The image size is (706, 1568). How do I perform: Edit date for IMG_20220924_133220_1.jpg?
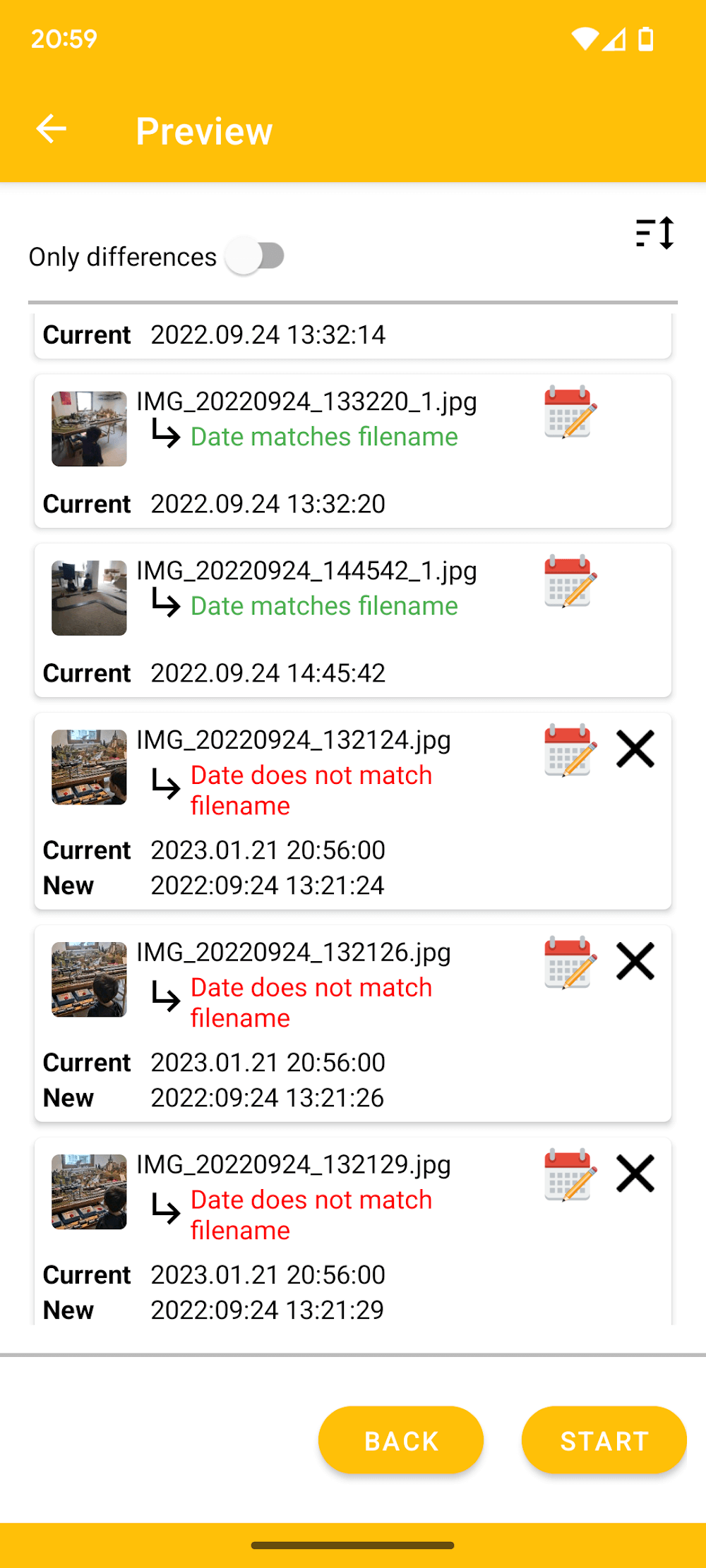(x=570, y=412)
